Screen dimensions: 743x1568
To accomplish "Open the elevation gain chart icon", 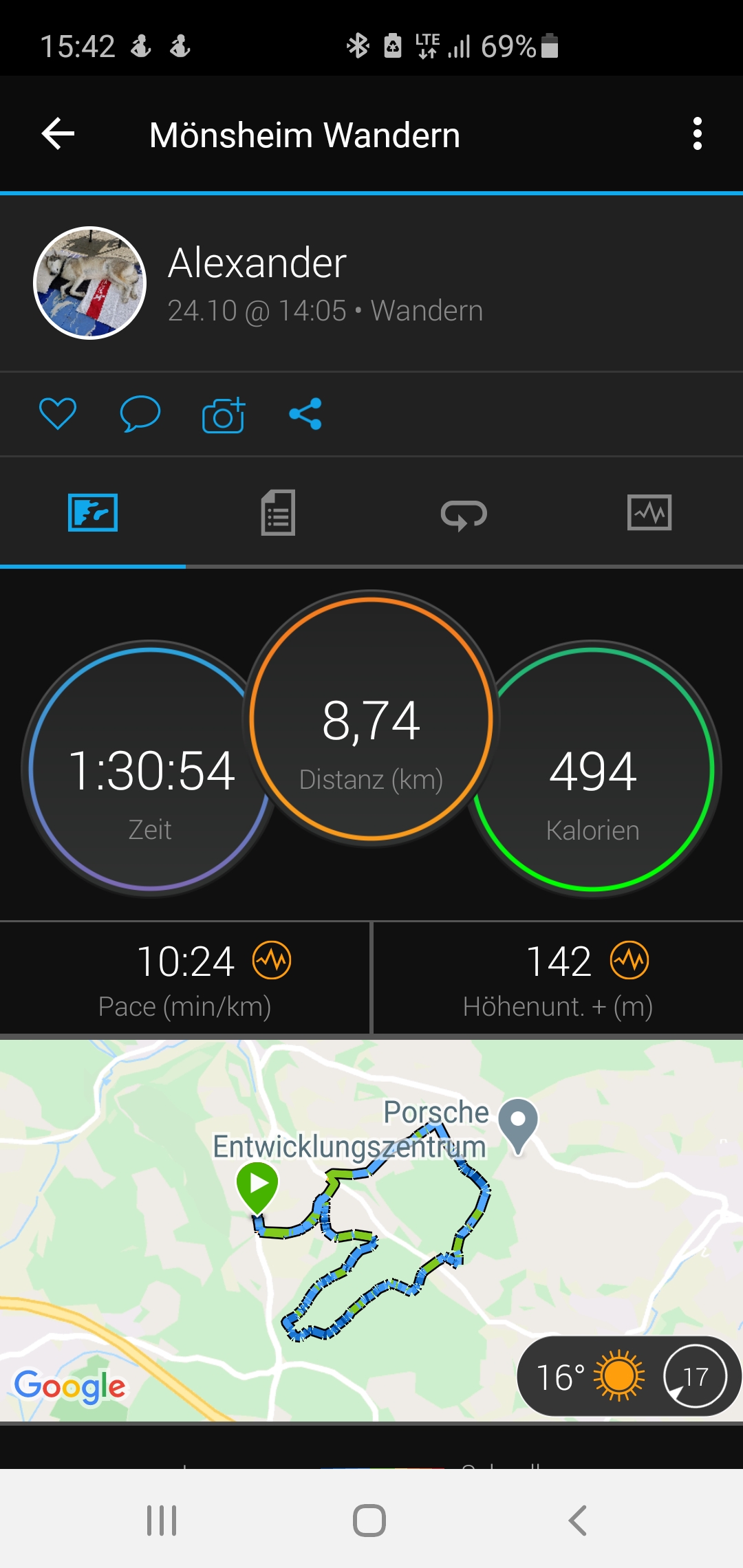I will click(x=629, y=960).
